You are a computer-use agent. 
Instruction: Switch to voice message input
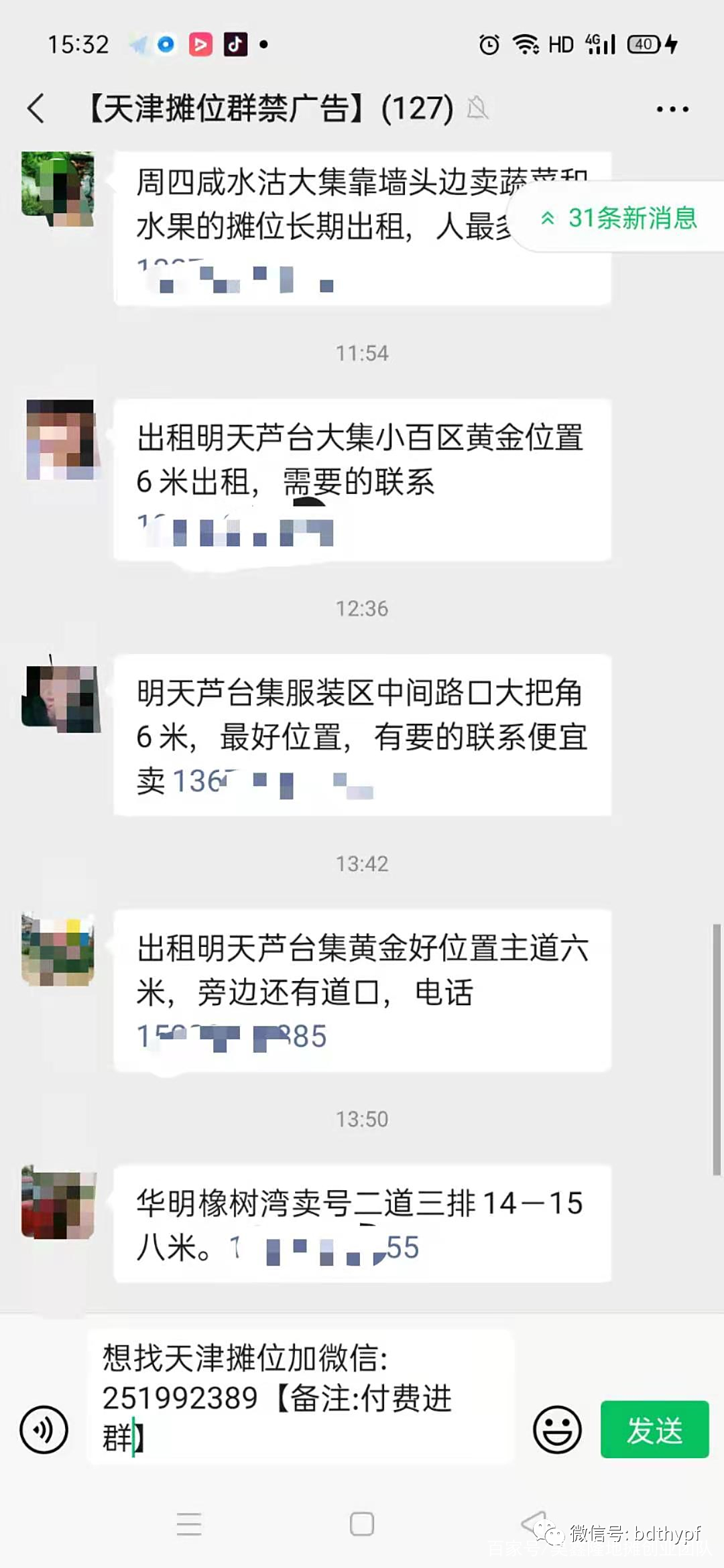click(x=44, y=1429)
